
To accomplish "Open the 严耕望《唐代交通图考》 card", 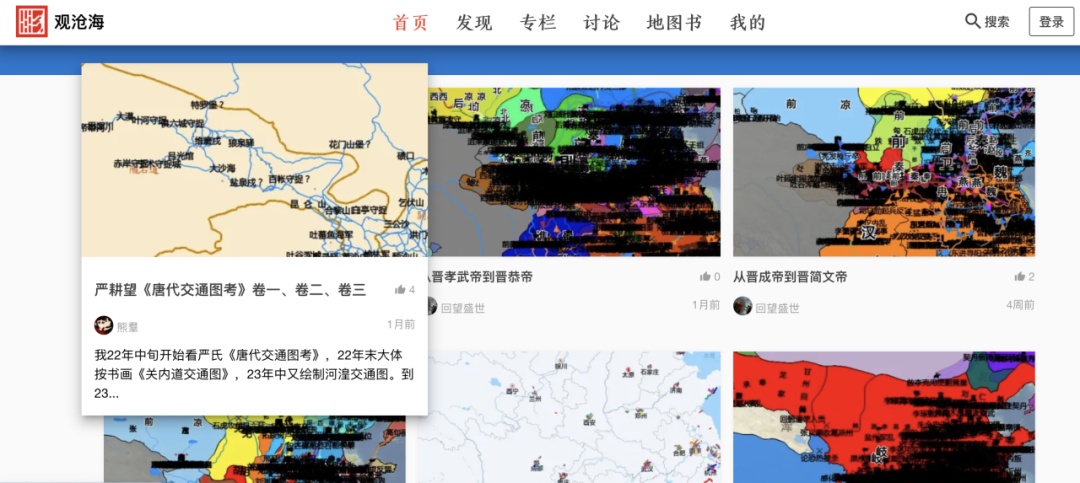I will click(254, 239).
